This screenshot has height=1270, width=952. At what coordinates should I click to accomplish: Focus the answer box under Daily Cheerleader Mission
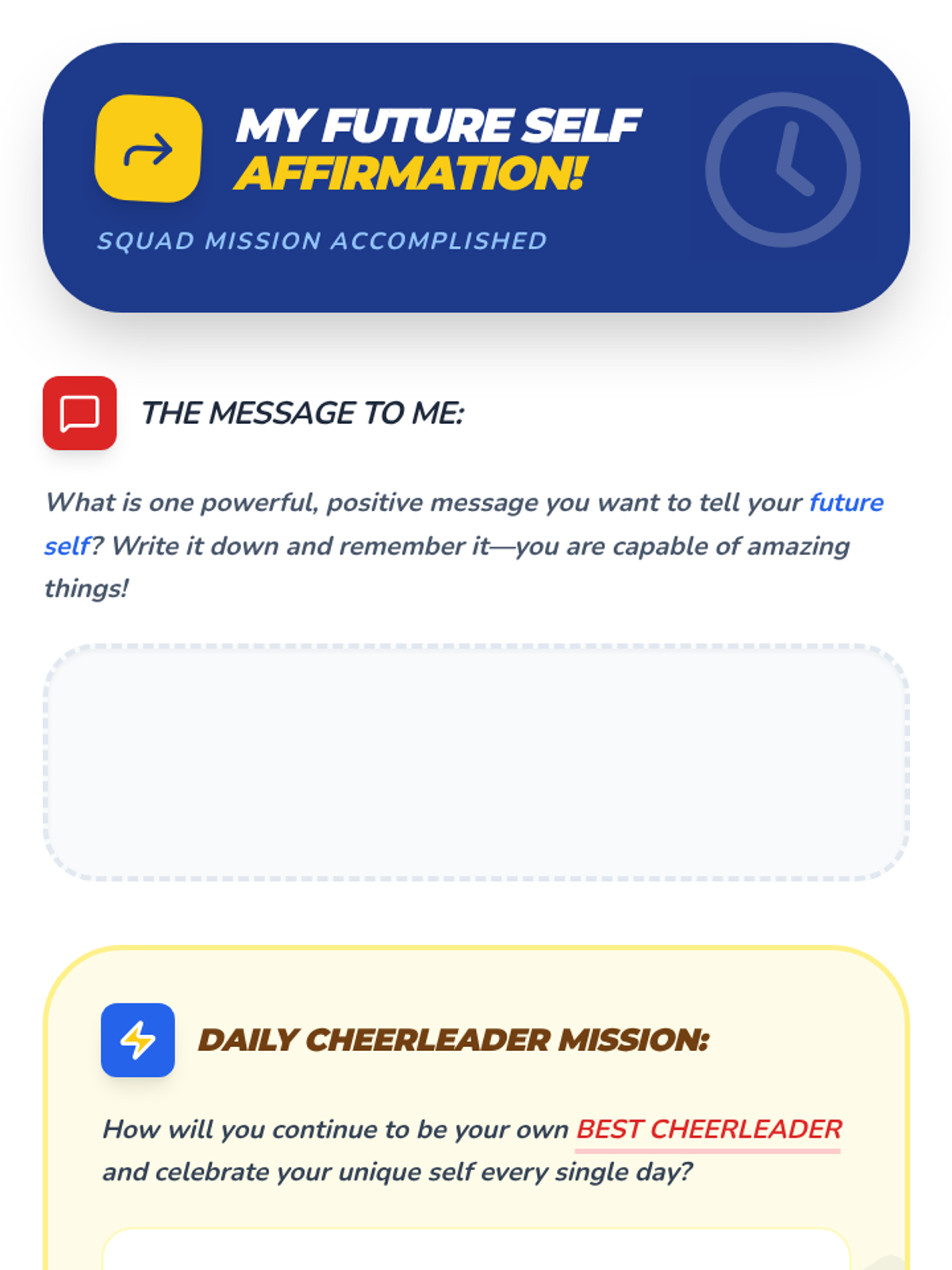(x=476, y=1249)
